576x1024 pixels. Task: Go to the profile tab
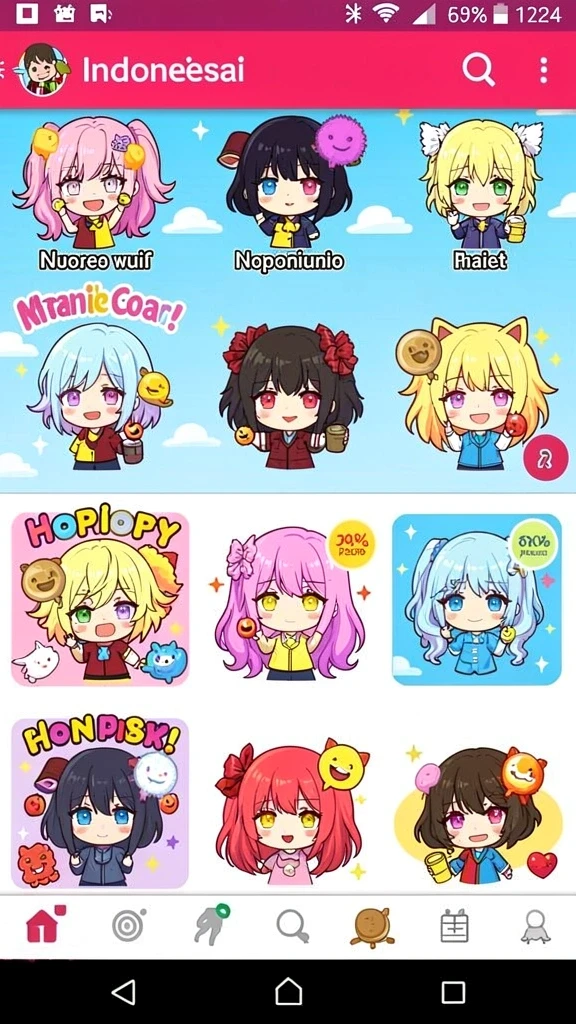point(536,926)
